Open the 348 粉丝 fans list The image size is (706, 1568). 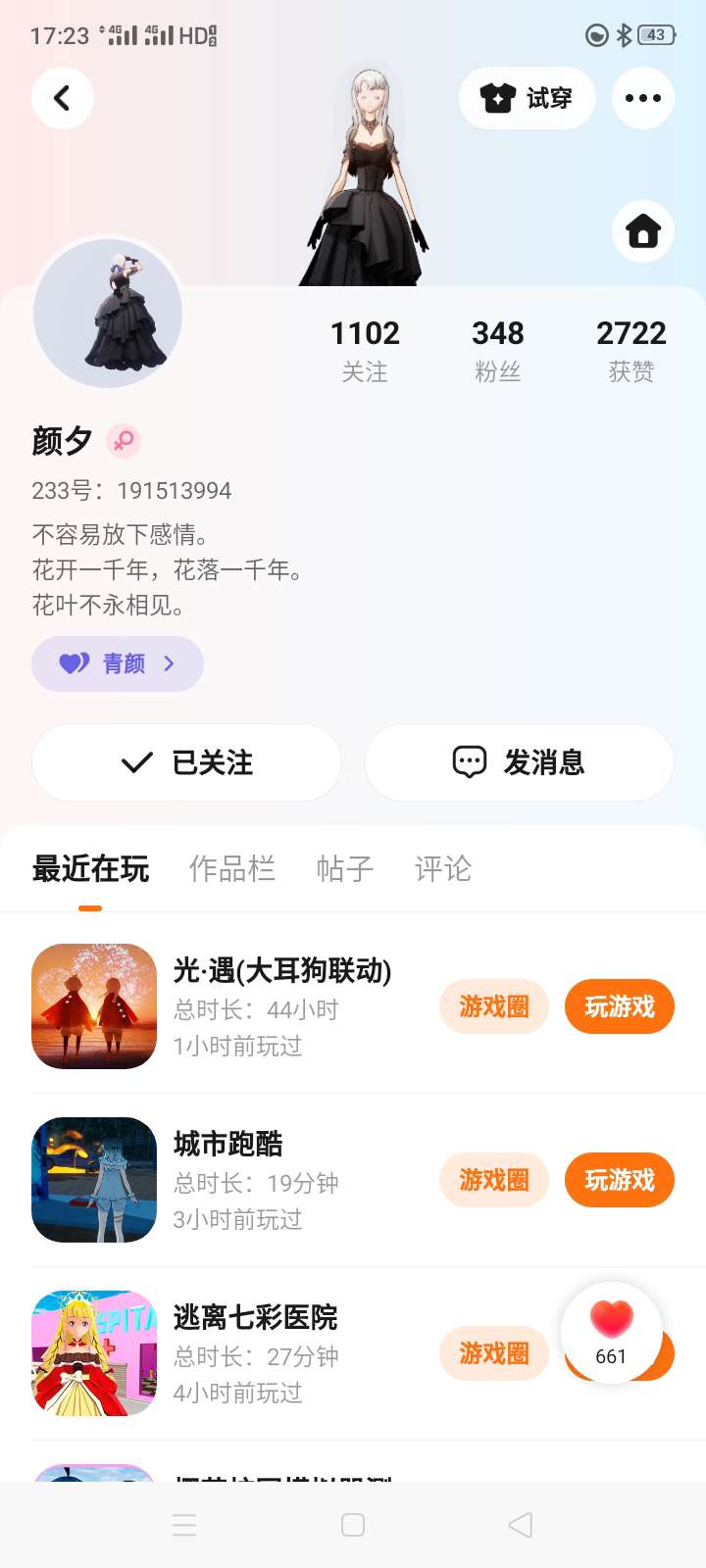coord(498,350)
